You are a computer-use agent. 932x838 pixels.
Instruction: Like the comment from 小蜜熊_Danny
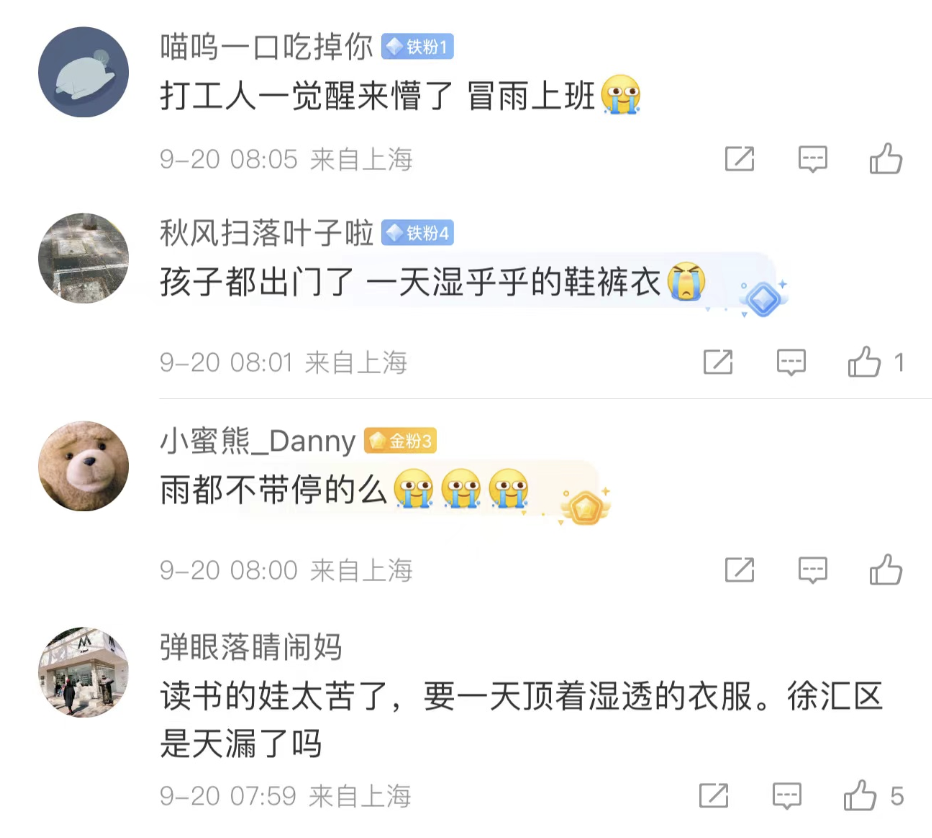pyautogui.click(x=886, y=570)
